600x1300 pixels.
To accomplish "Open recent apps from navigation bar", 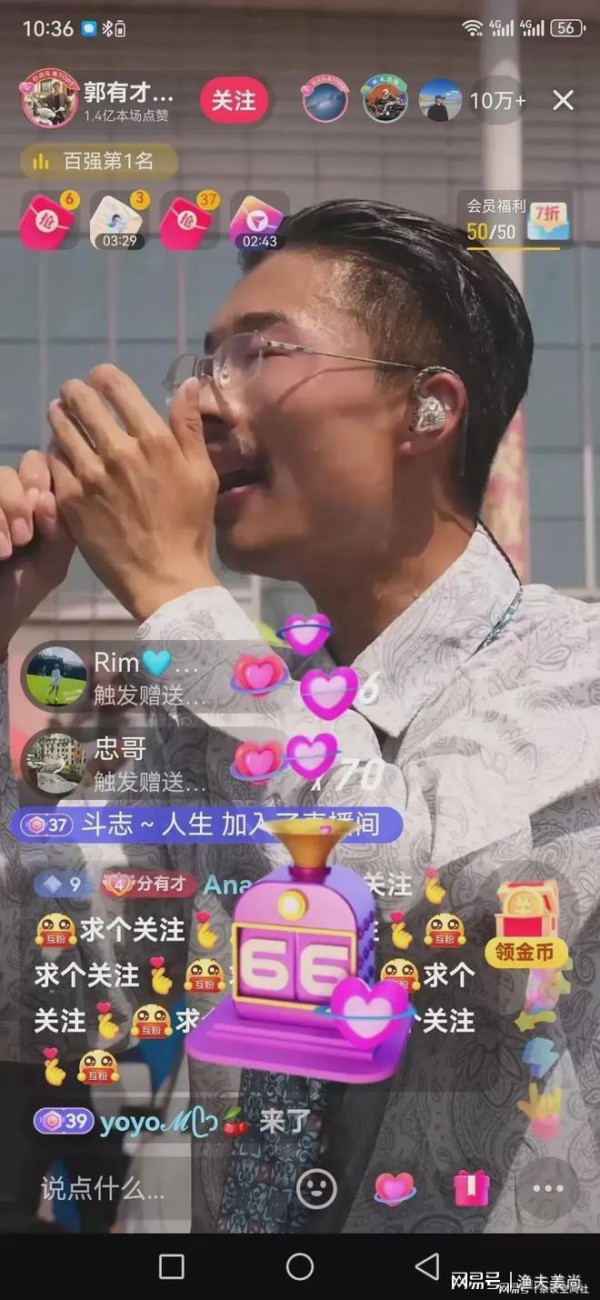I will tap(171, 1266).
